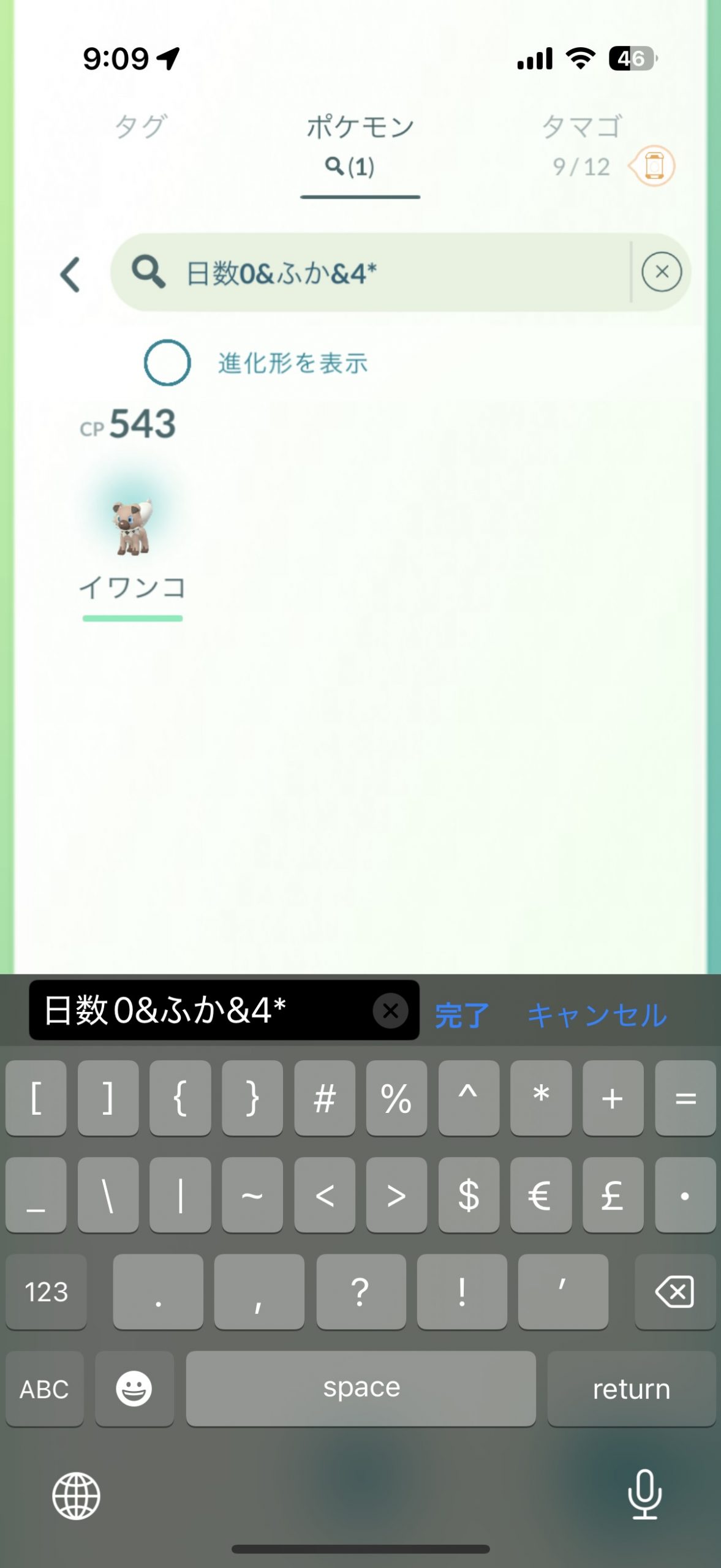Tap キャンセル to cancel input
Image resolution: width=721 pixels, height=1568 pixels.
[x=597, y=1014]
